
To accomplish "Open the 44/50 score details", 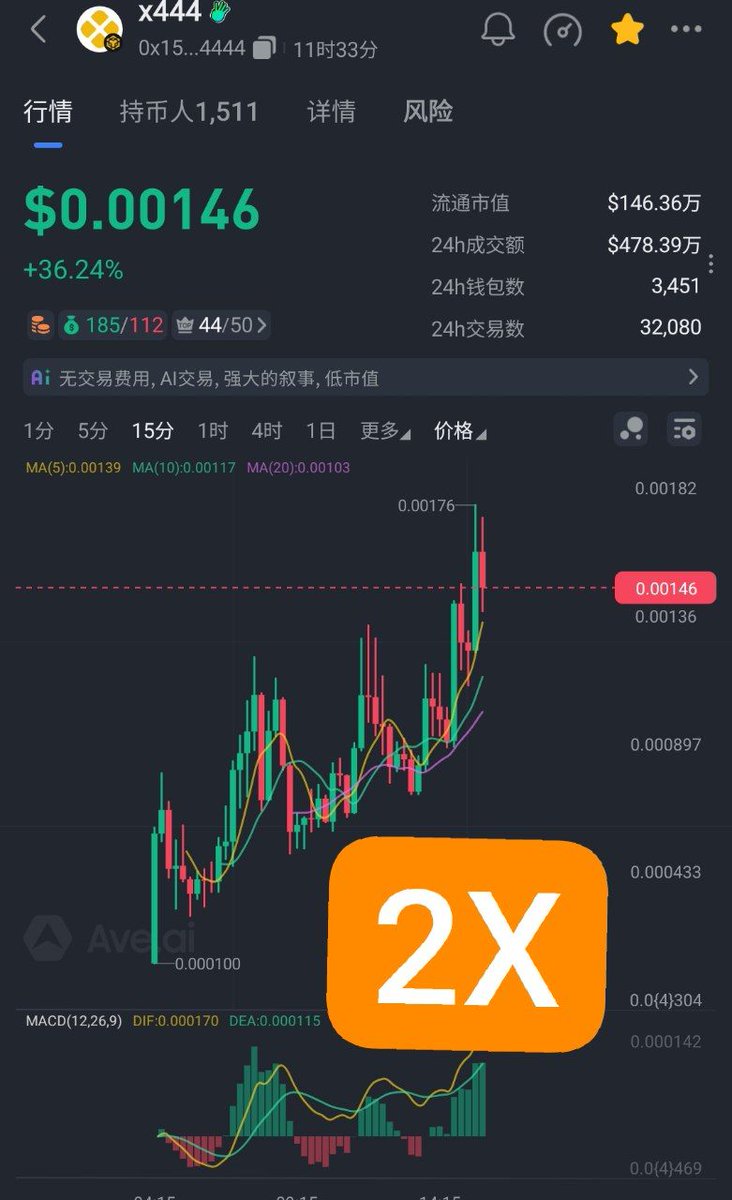I will coord(221,325).
